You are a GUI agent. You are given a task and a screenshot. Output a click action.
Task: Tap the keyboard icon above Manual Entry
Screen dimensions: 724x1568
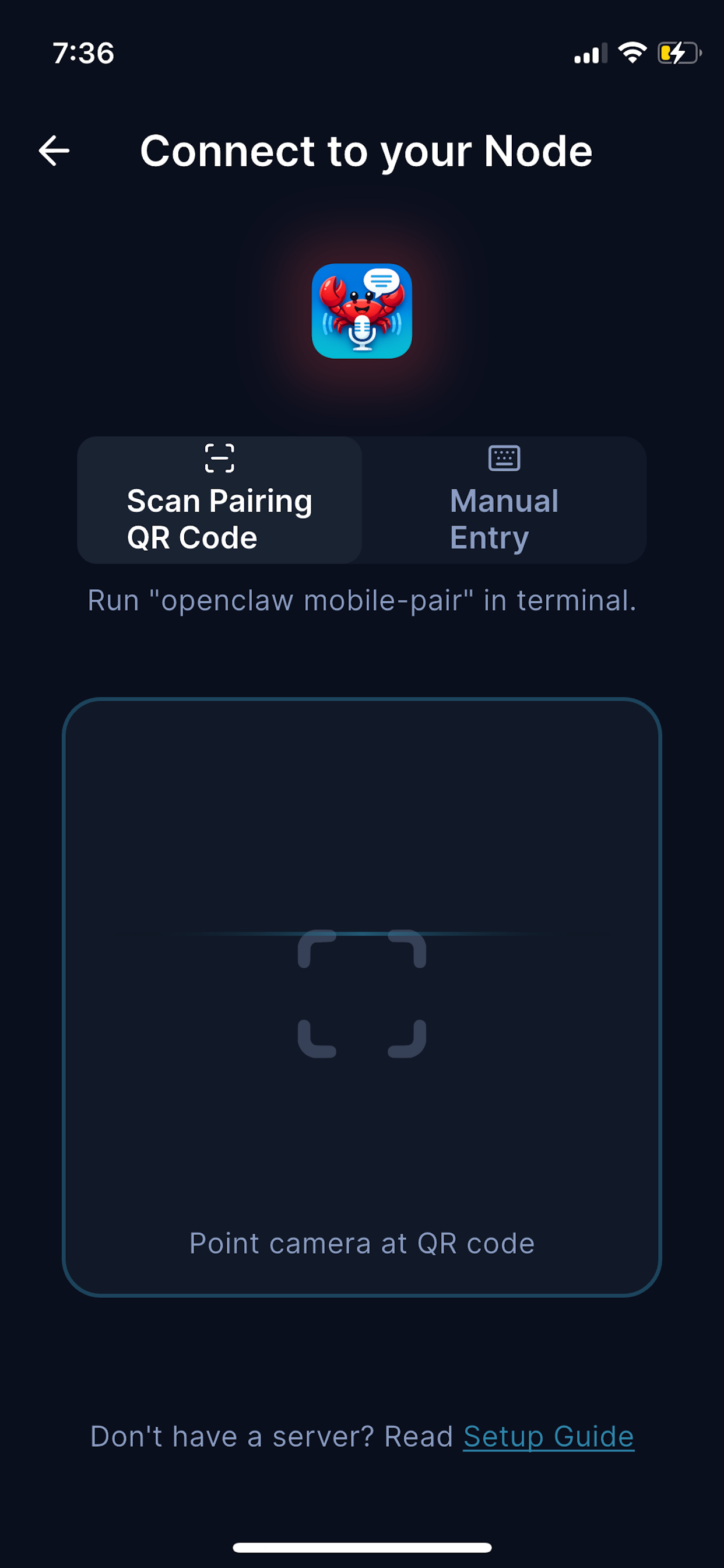point(504,459)
